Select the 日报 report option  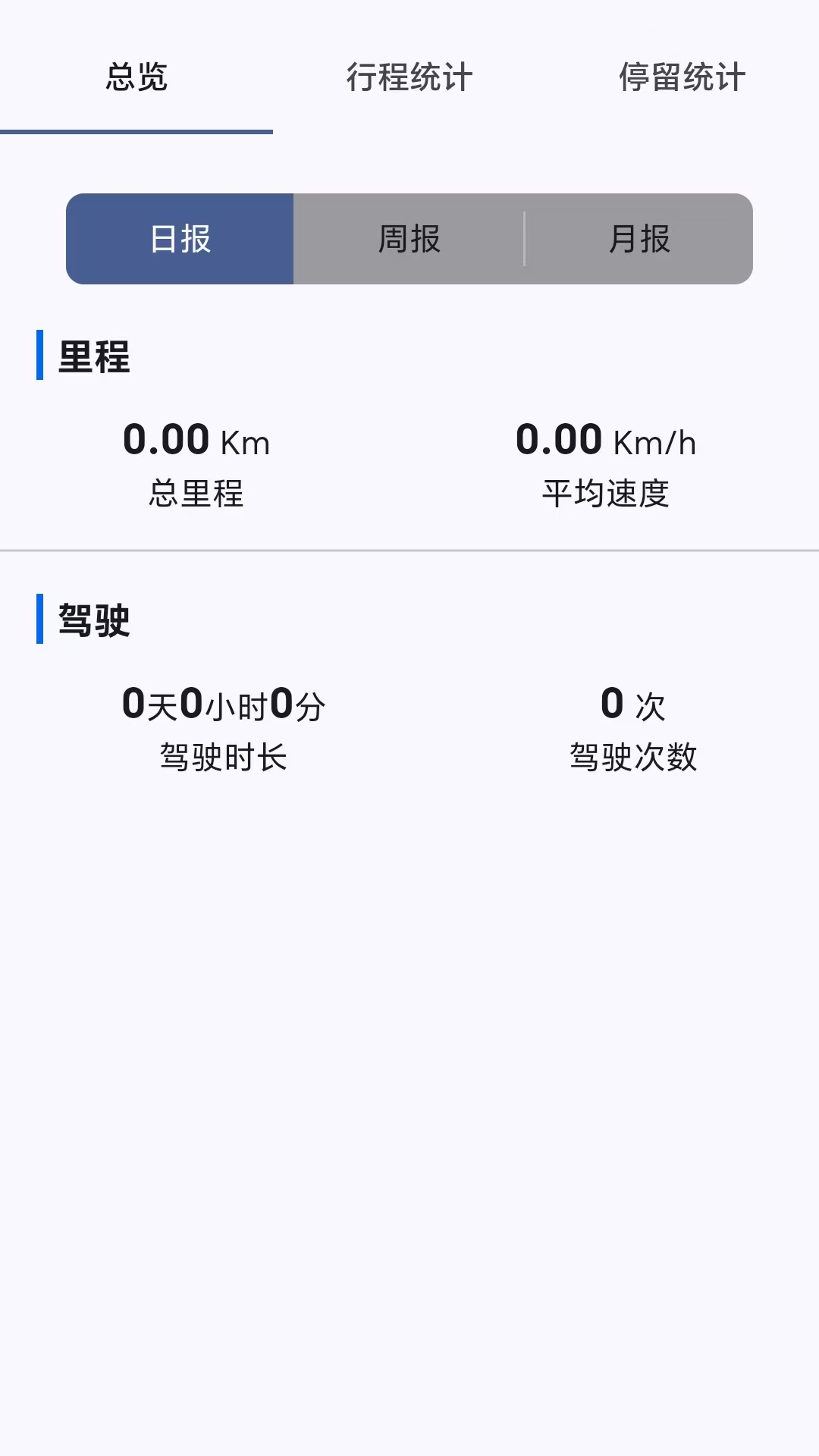pos(180,239)
